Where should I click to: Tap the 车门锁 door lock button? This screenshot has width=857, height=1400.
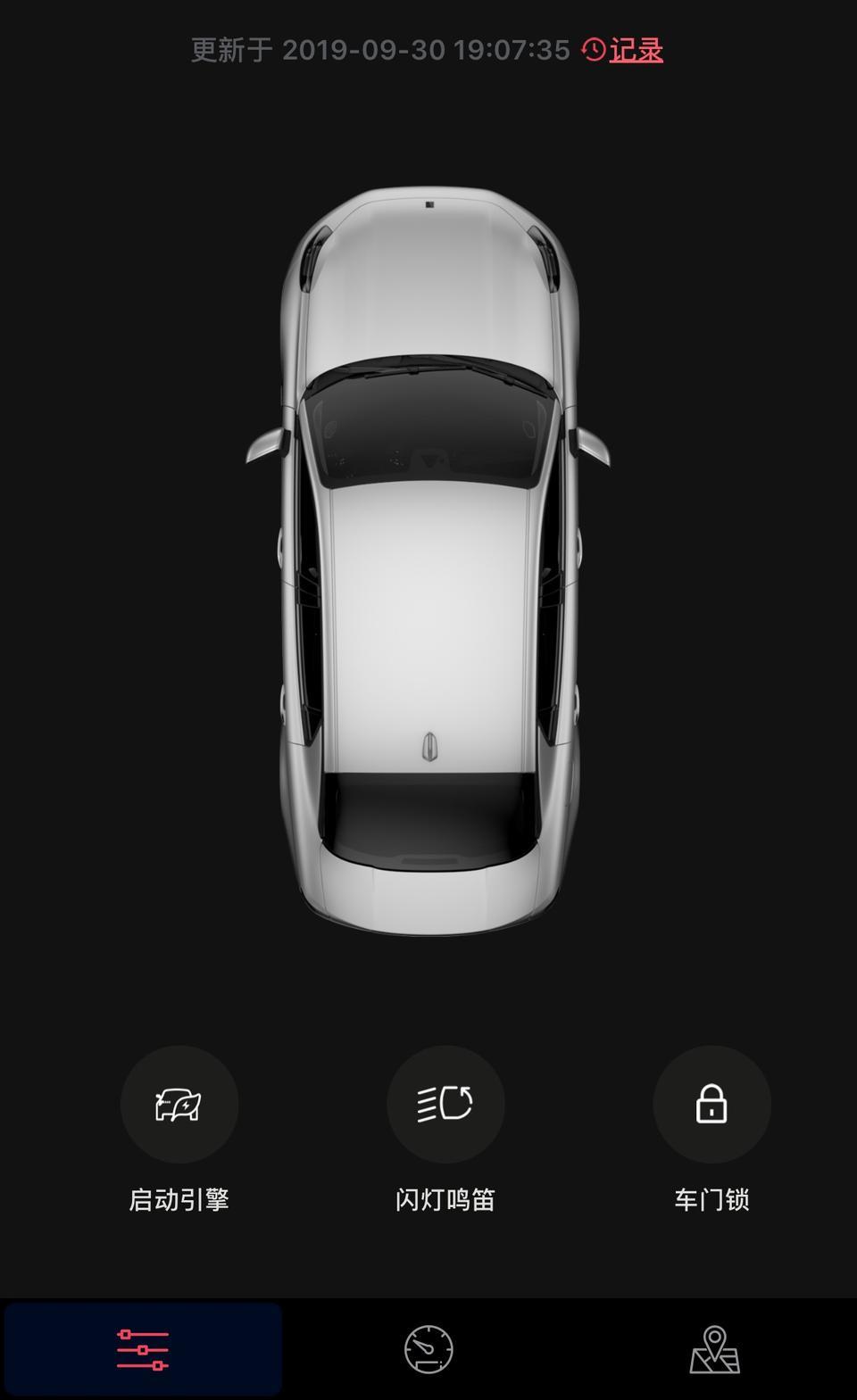[x=711, y=1105]
